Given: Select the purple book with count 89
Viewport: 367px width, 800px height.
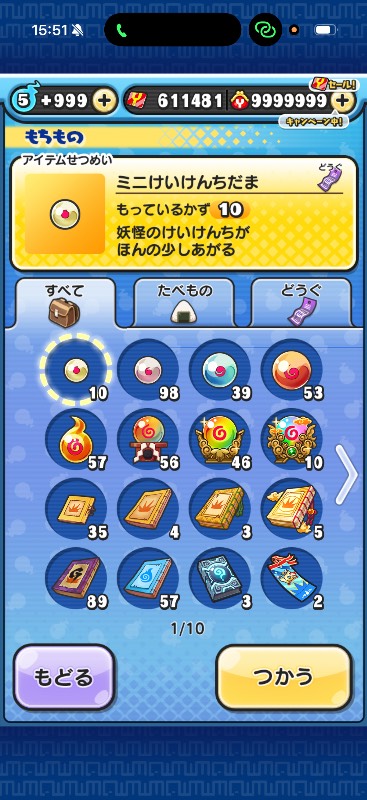Looking at the screenshot, I should pos(76,579).
